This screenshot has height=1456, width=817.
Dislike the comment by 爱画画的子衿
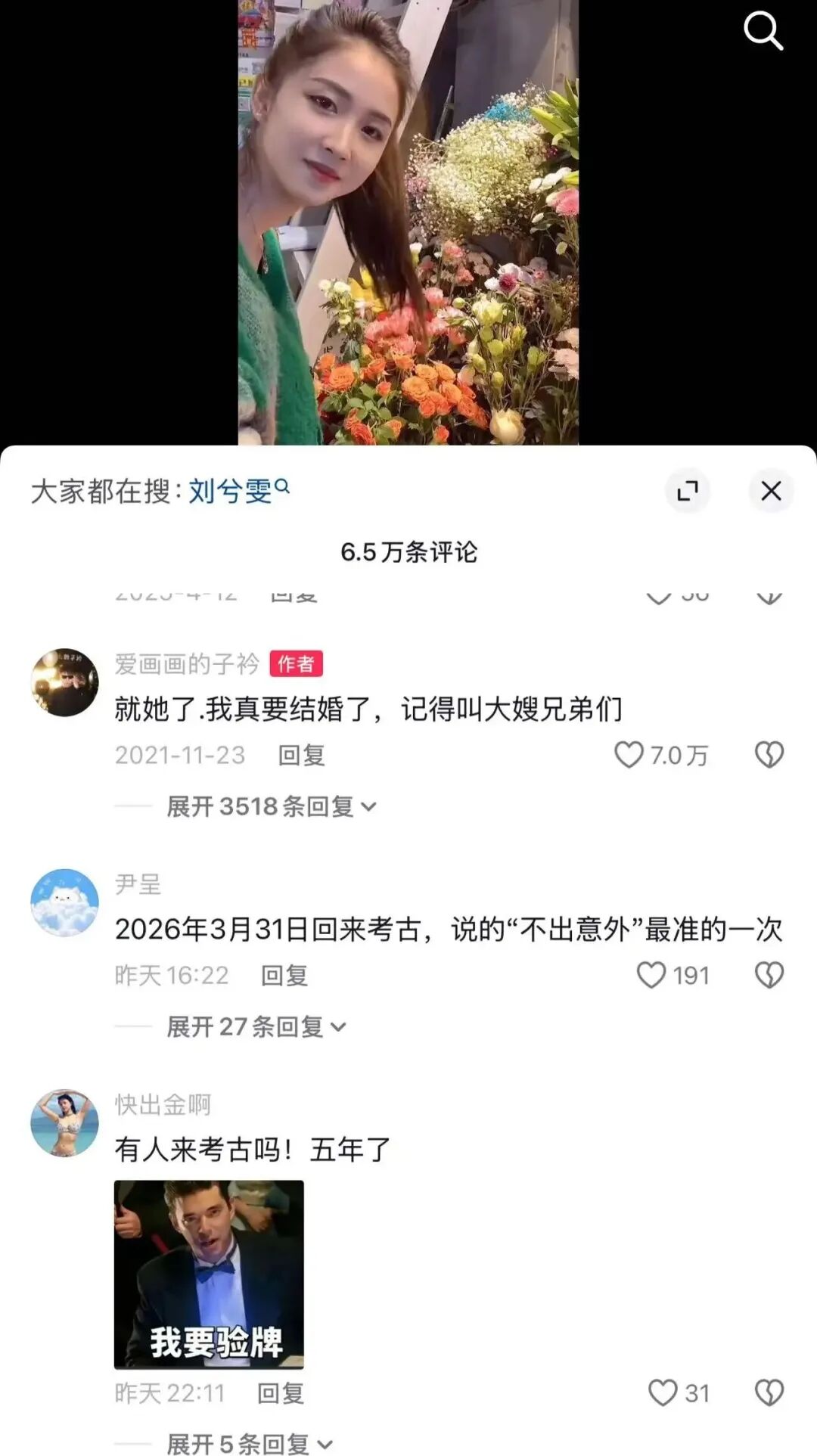[769, 755]
